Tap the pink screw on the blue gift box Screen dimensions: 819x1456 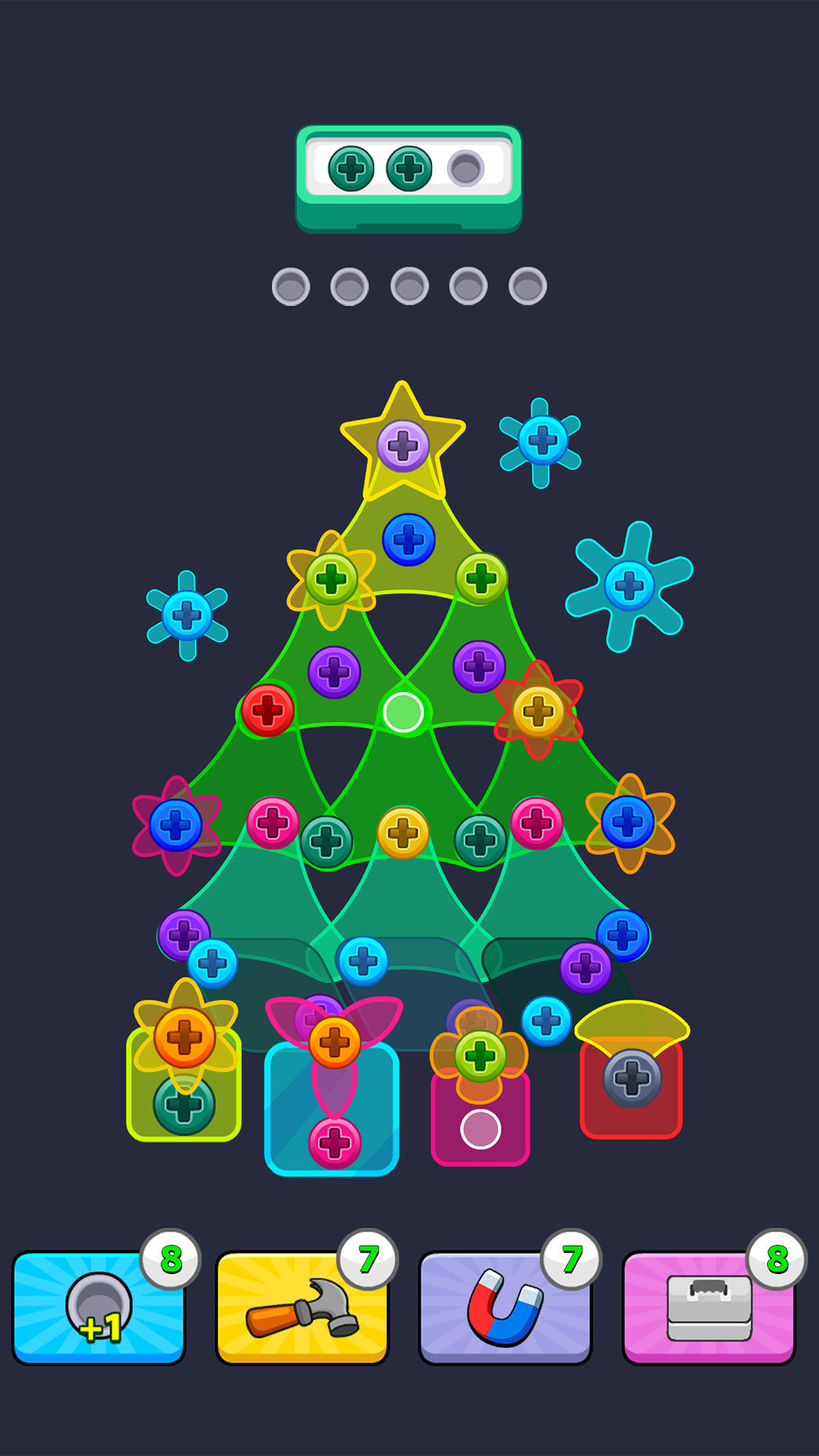[x=334, y=1142]
